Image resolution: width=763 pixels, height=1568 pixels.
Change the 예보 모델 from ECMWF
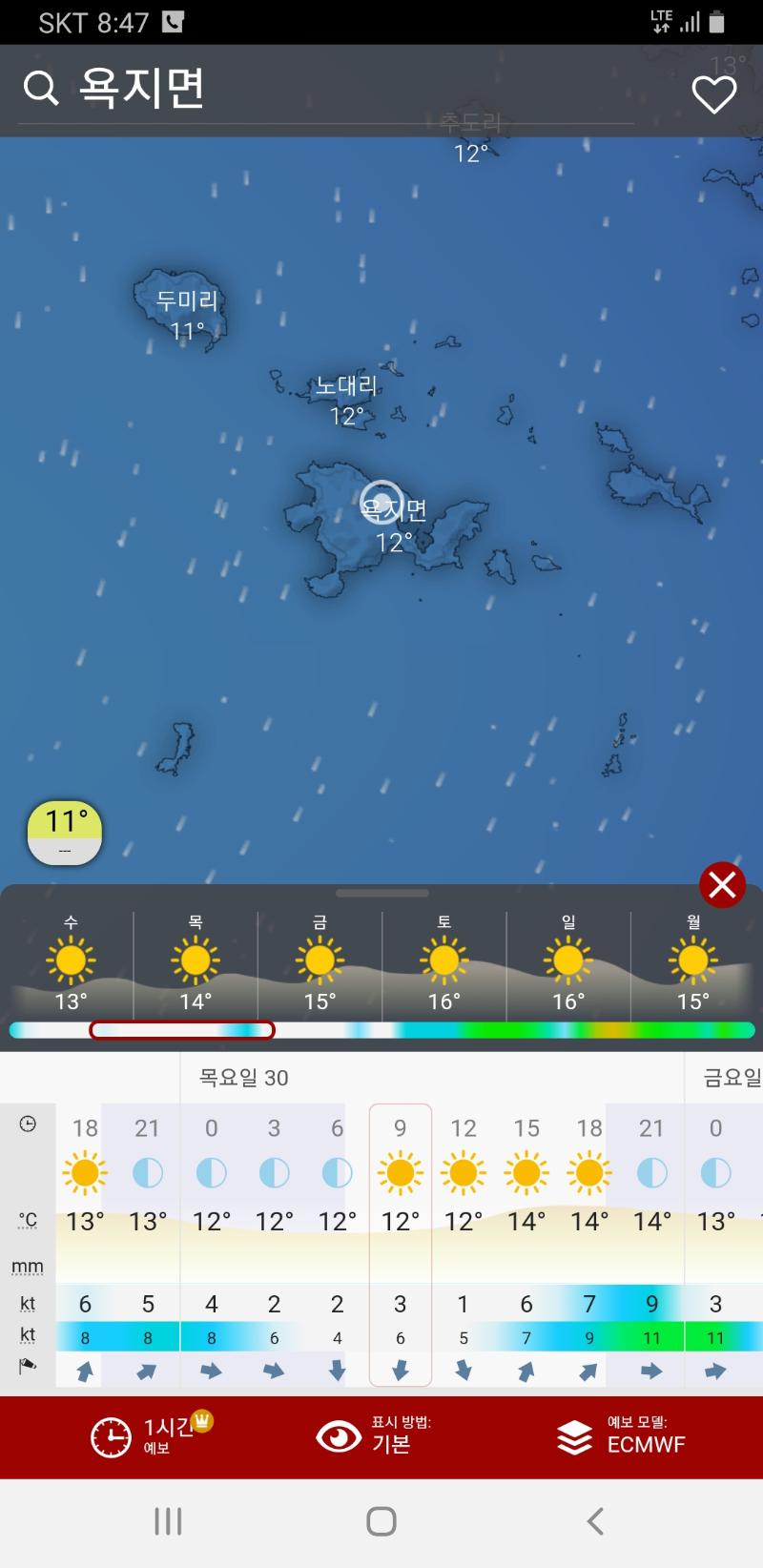pyautogui.click(x=620, y=1436)
